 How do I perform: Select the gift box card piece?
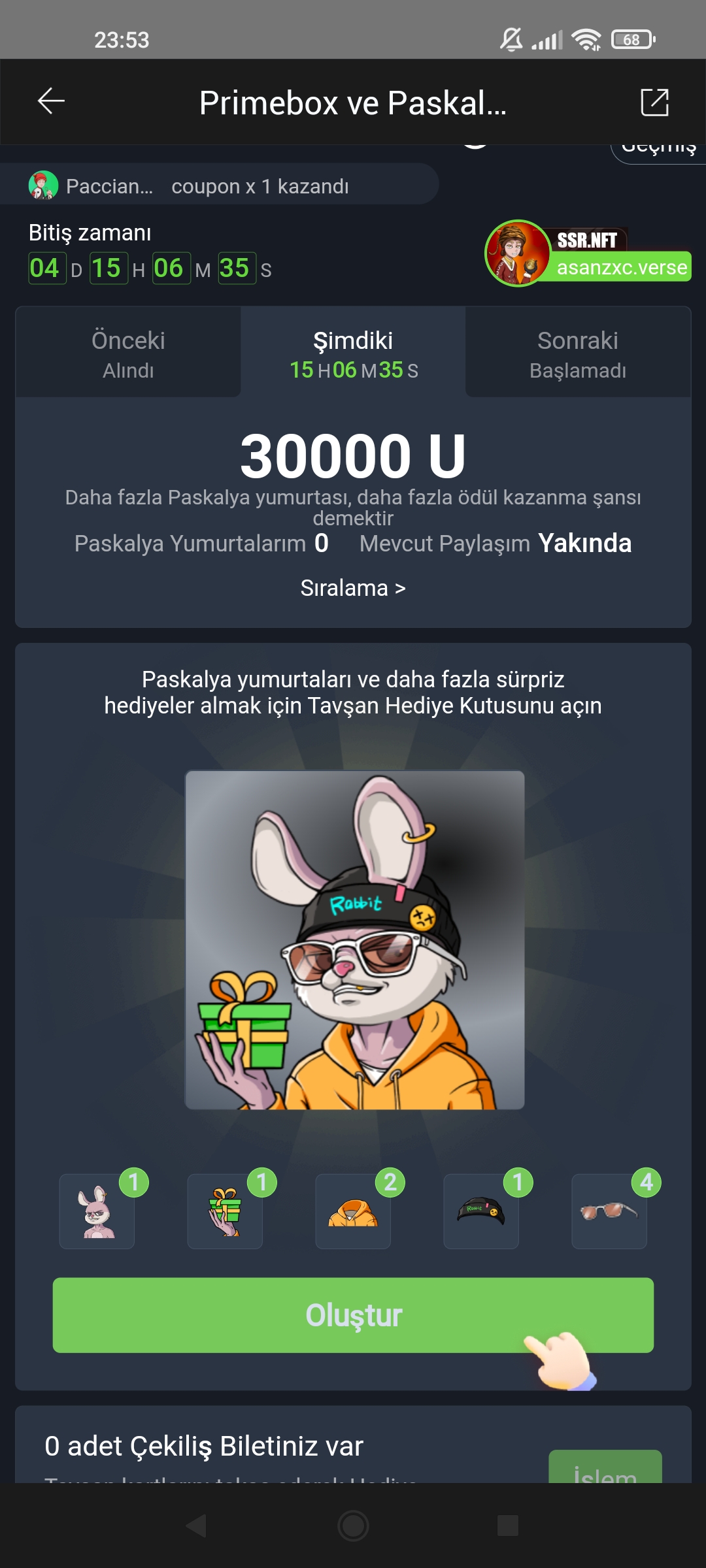(225, 1211)
